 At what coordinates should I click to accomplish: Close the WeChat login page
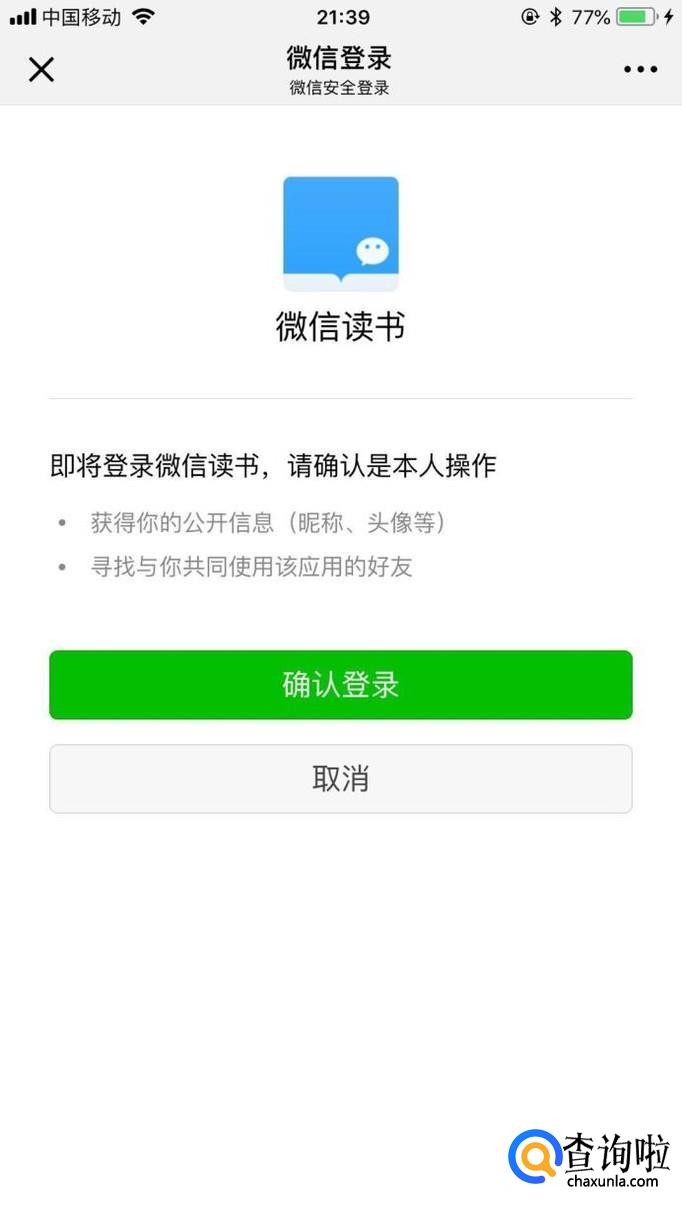41,69
